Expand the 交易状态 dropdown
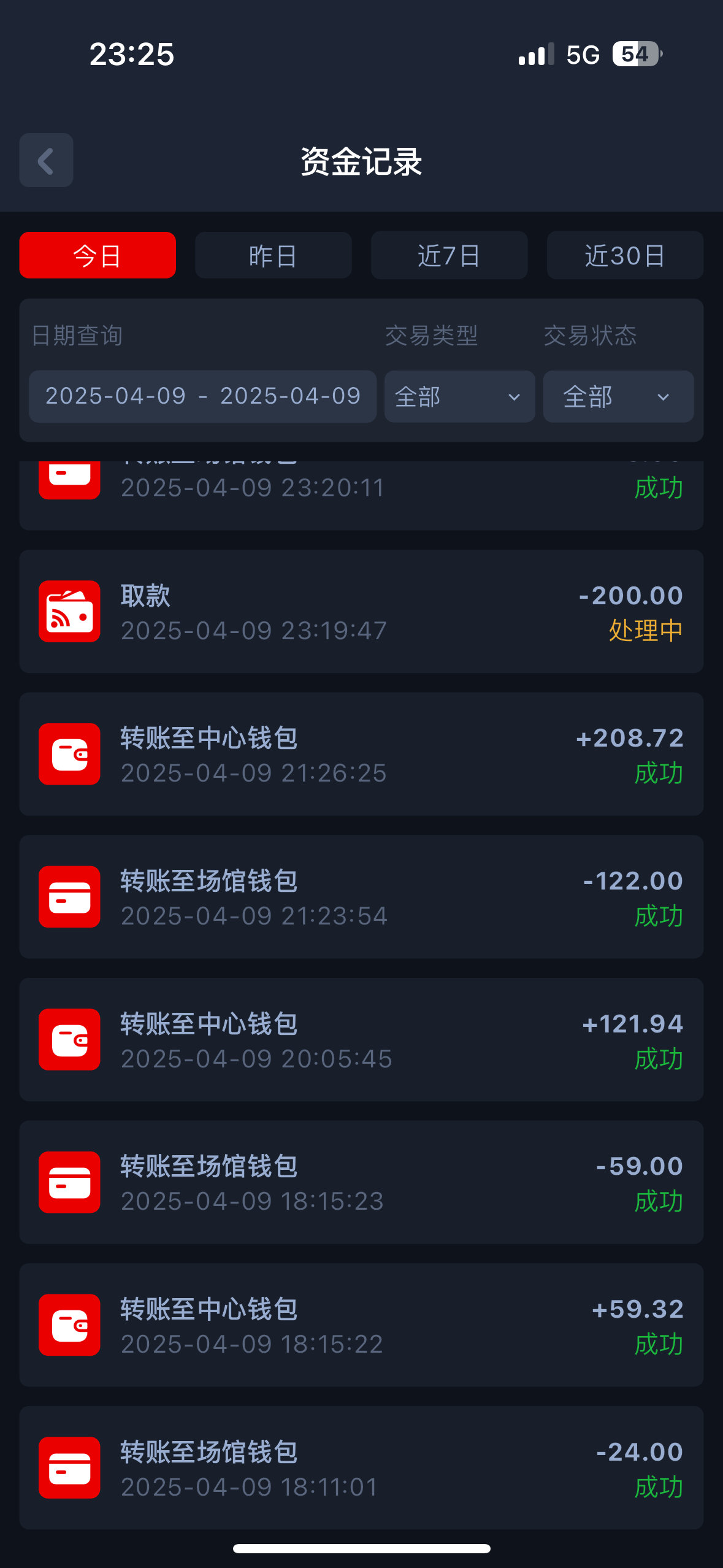This screenshot has height=1568, width=723. click(618, 397)
